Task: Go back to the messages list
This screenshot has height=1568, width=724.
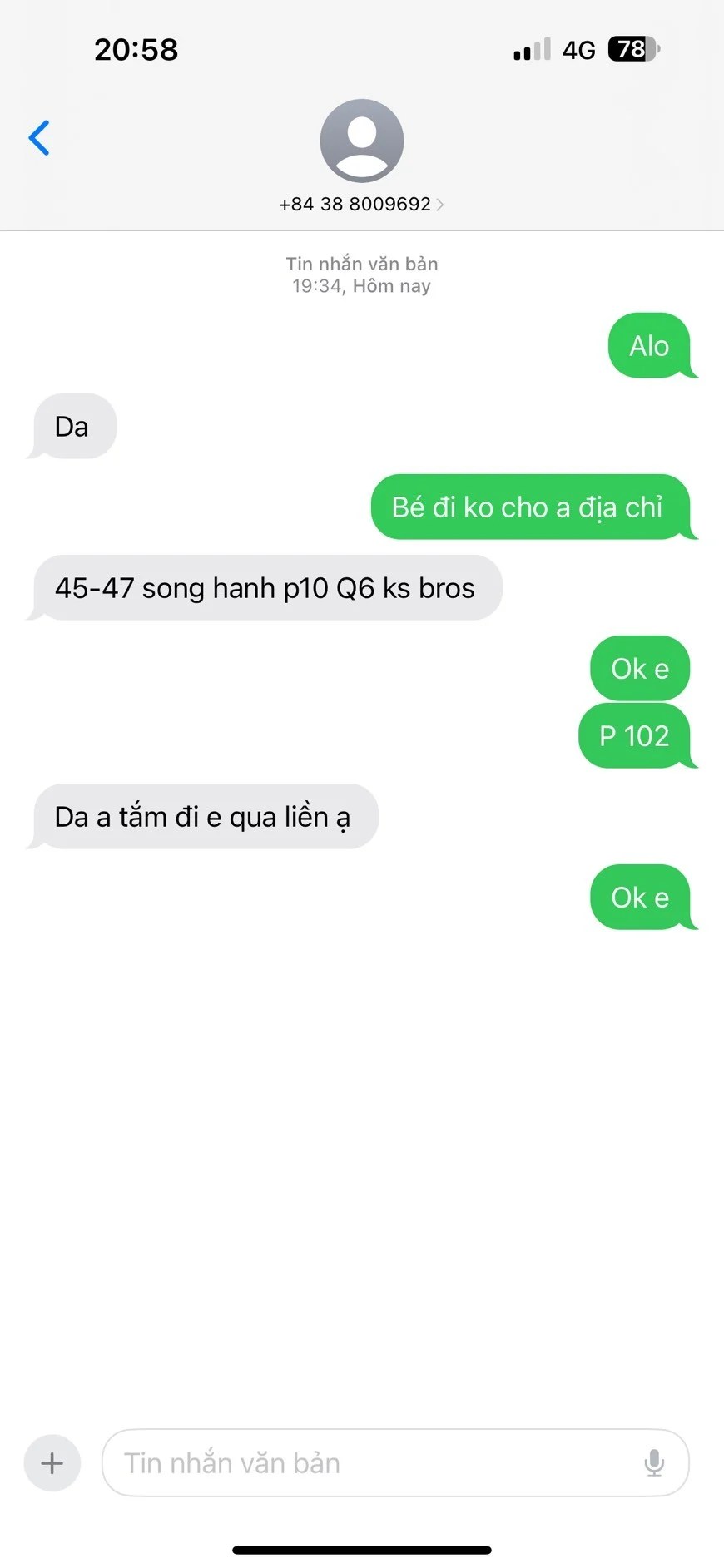Action: [x=39, y=138]
